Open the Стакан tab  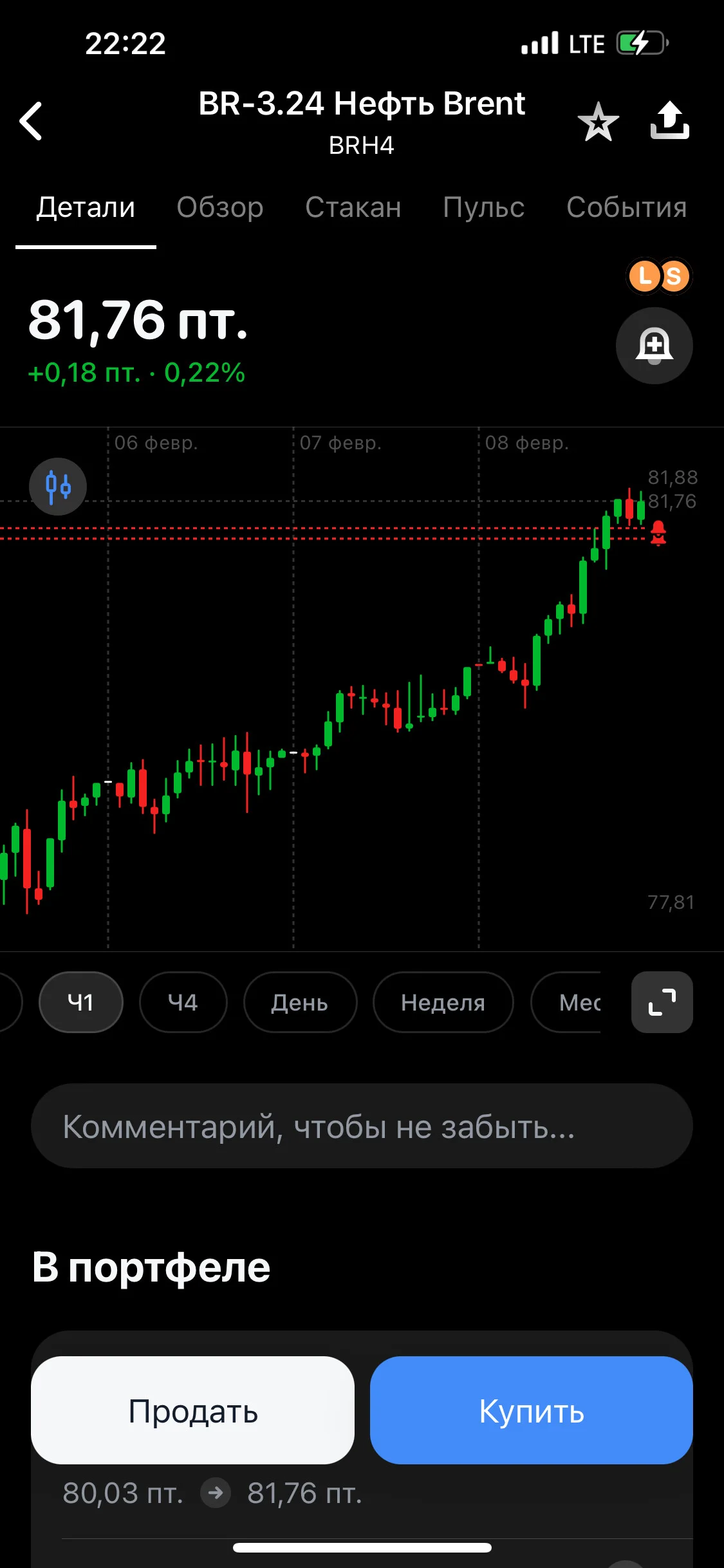pos(353,207)
